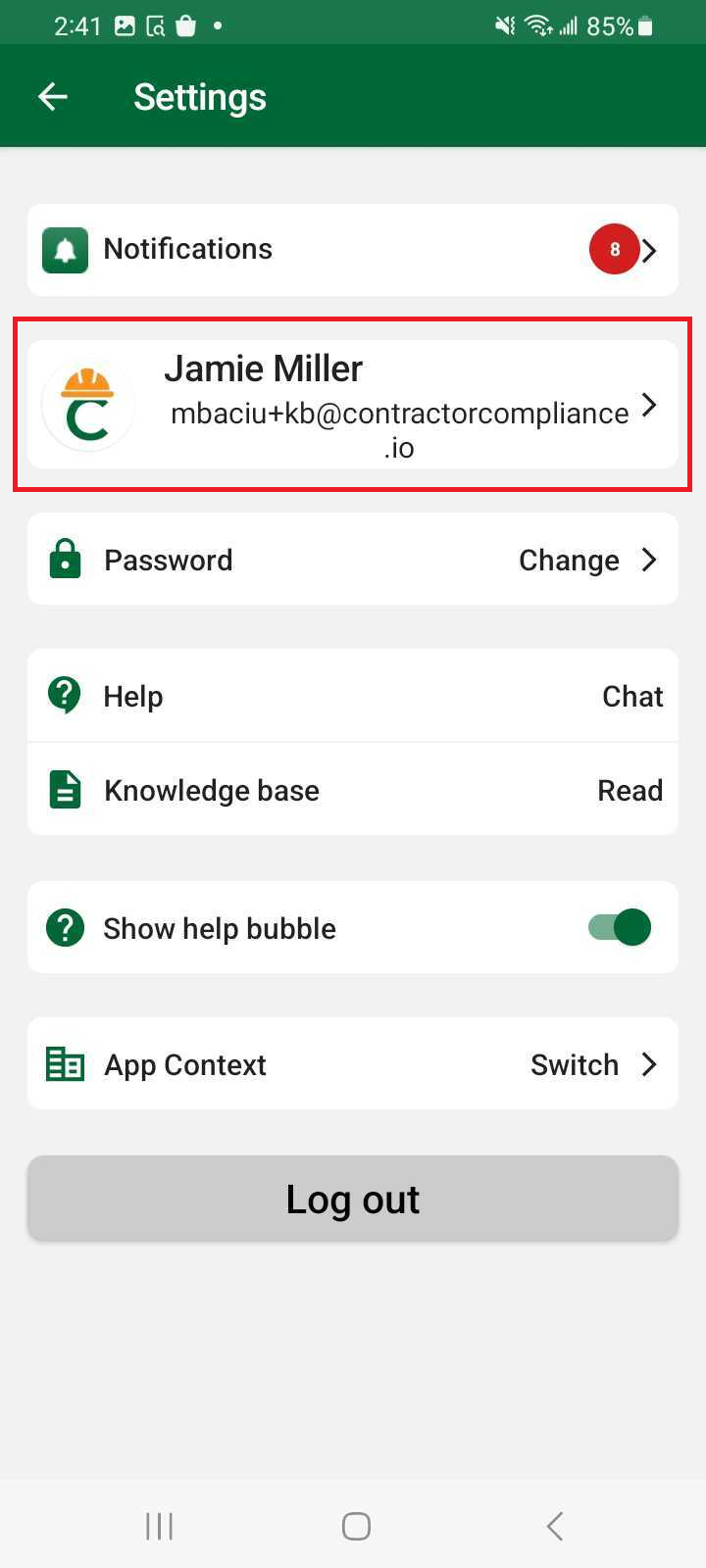Go to the system home screen
706x1568 pixels.
355,1526
